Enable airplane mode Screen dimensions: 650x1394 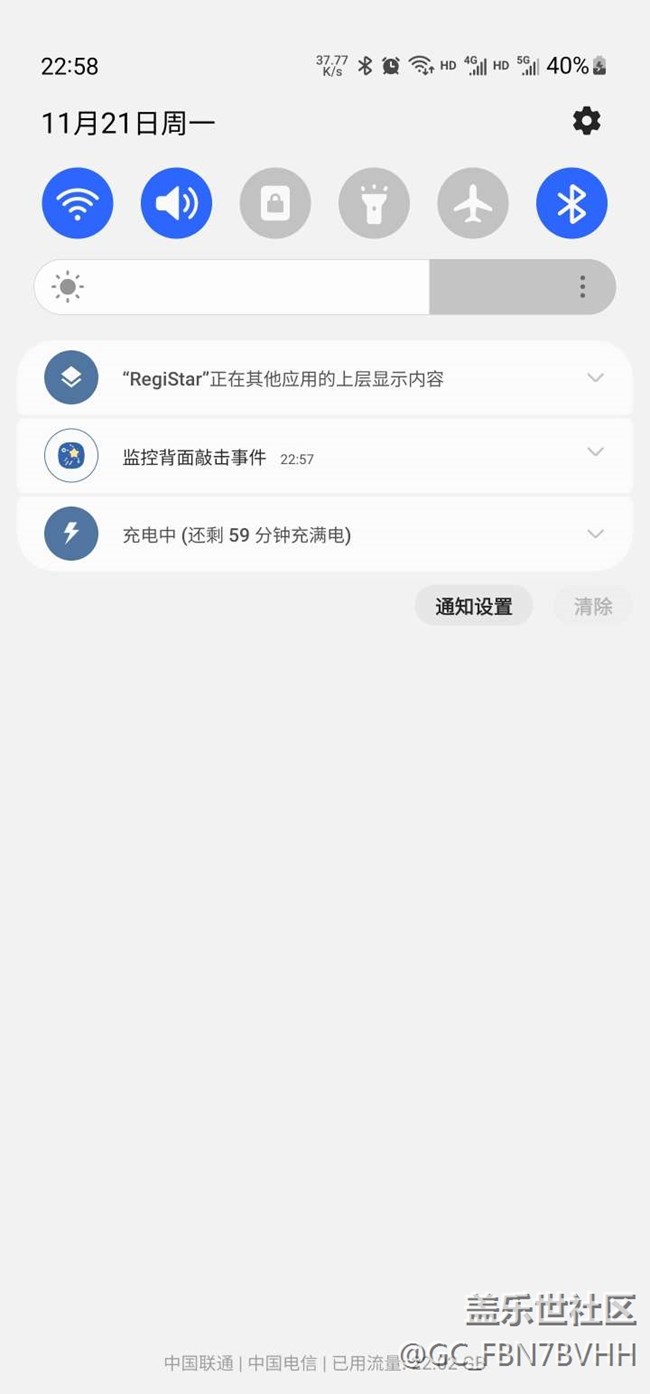click(473, 203)
